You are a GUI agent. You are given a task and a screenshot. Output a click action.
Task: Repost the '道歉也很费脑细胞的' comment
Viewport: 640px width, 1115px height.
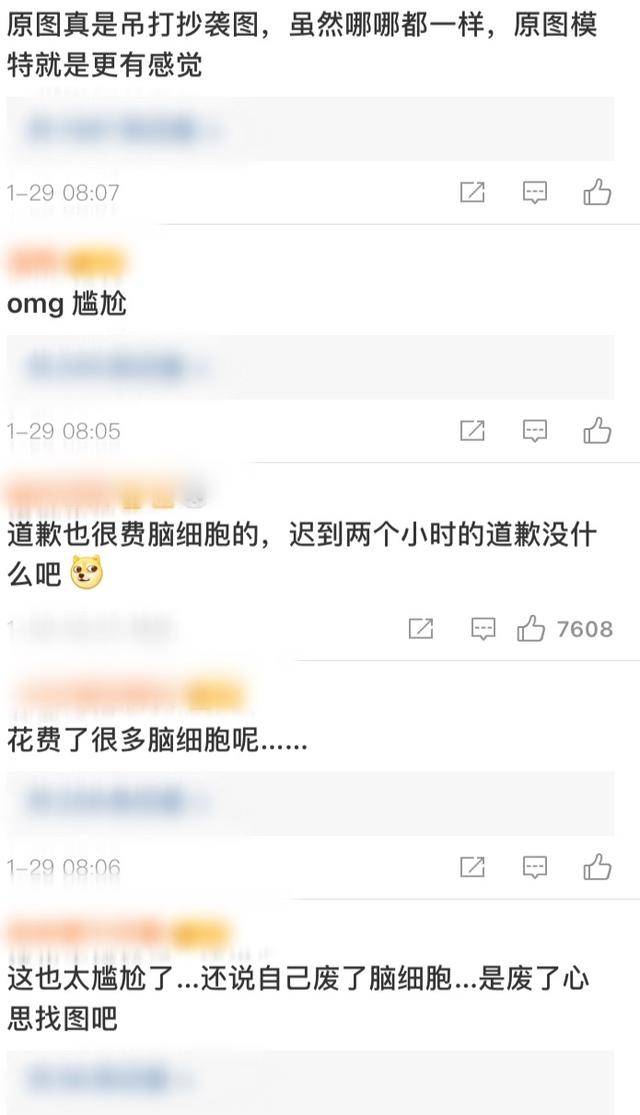[x=421, y=629]
